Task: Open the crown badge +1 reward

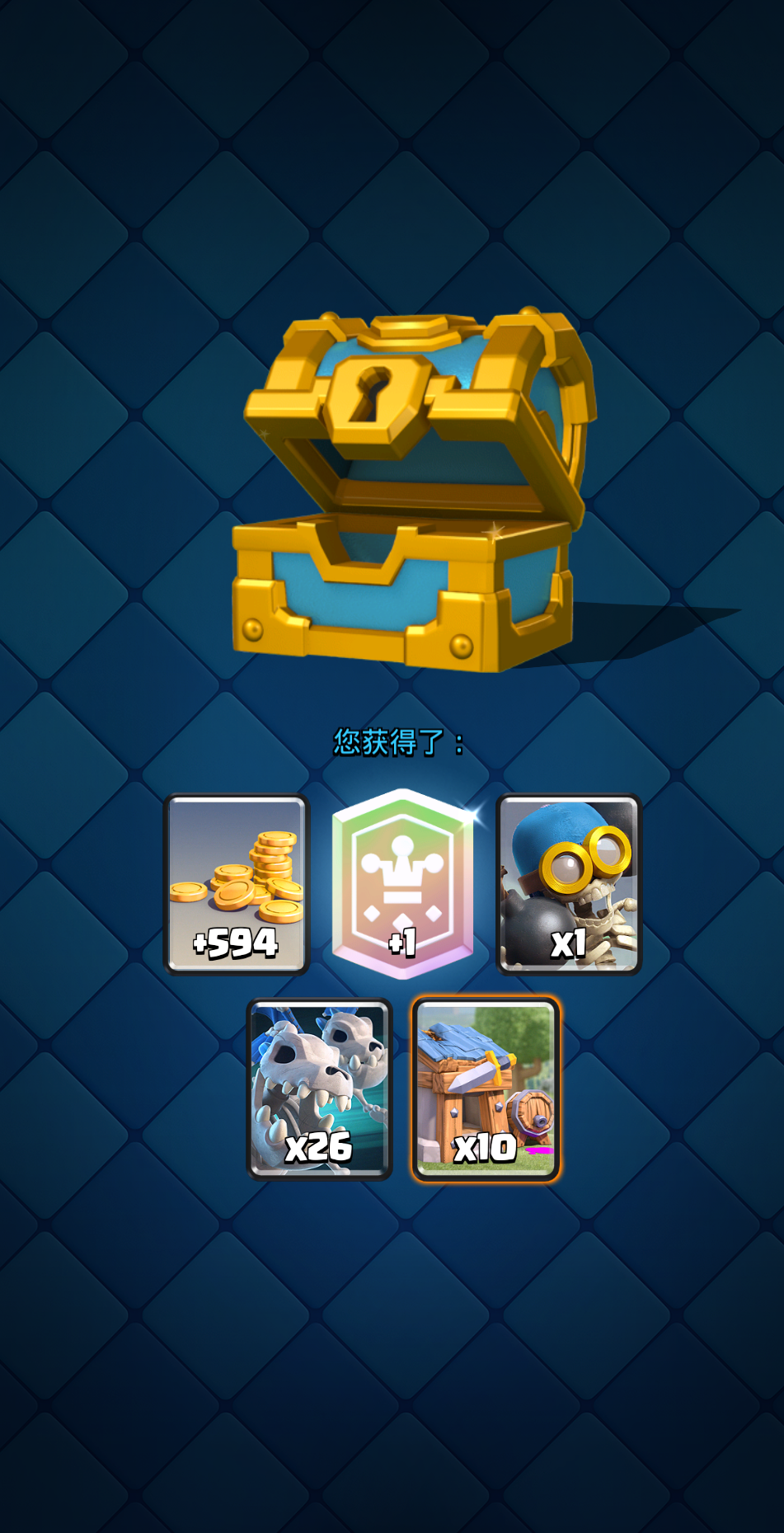Action: pos(402,884)
